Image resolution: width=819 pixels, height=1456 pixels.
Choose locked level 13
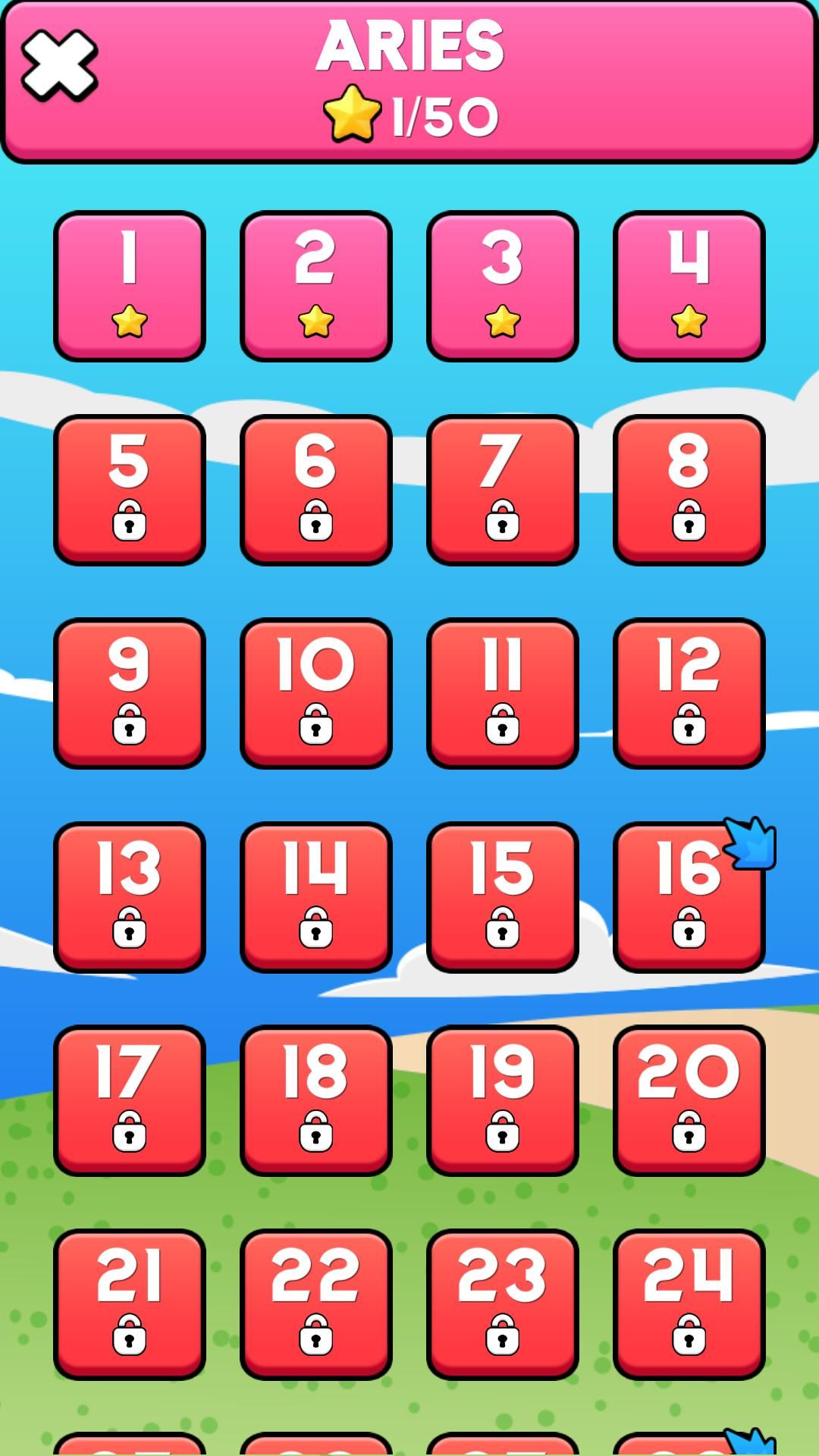click(130, 896)
